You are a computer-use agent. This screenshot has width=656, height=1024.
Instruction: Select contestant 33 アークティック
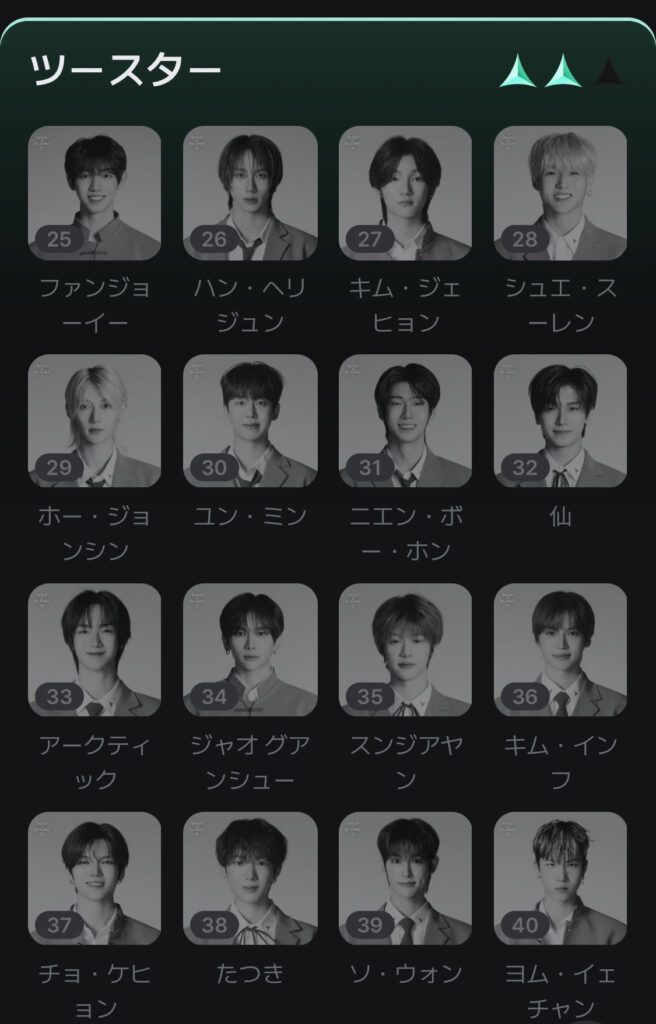click(95, 650)
